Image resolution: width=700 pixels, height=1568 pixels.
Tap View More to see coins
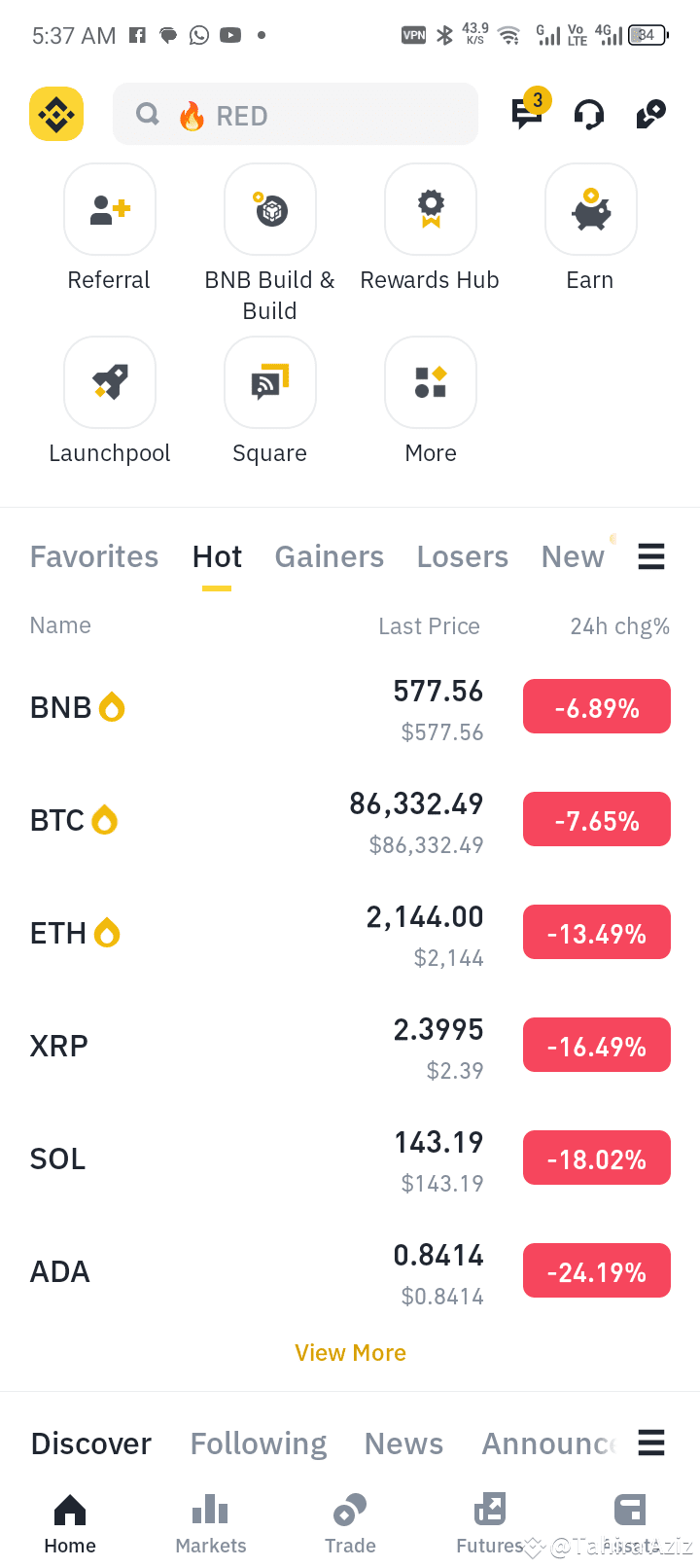pyautogui.click(x=350, y=1352)
